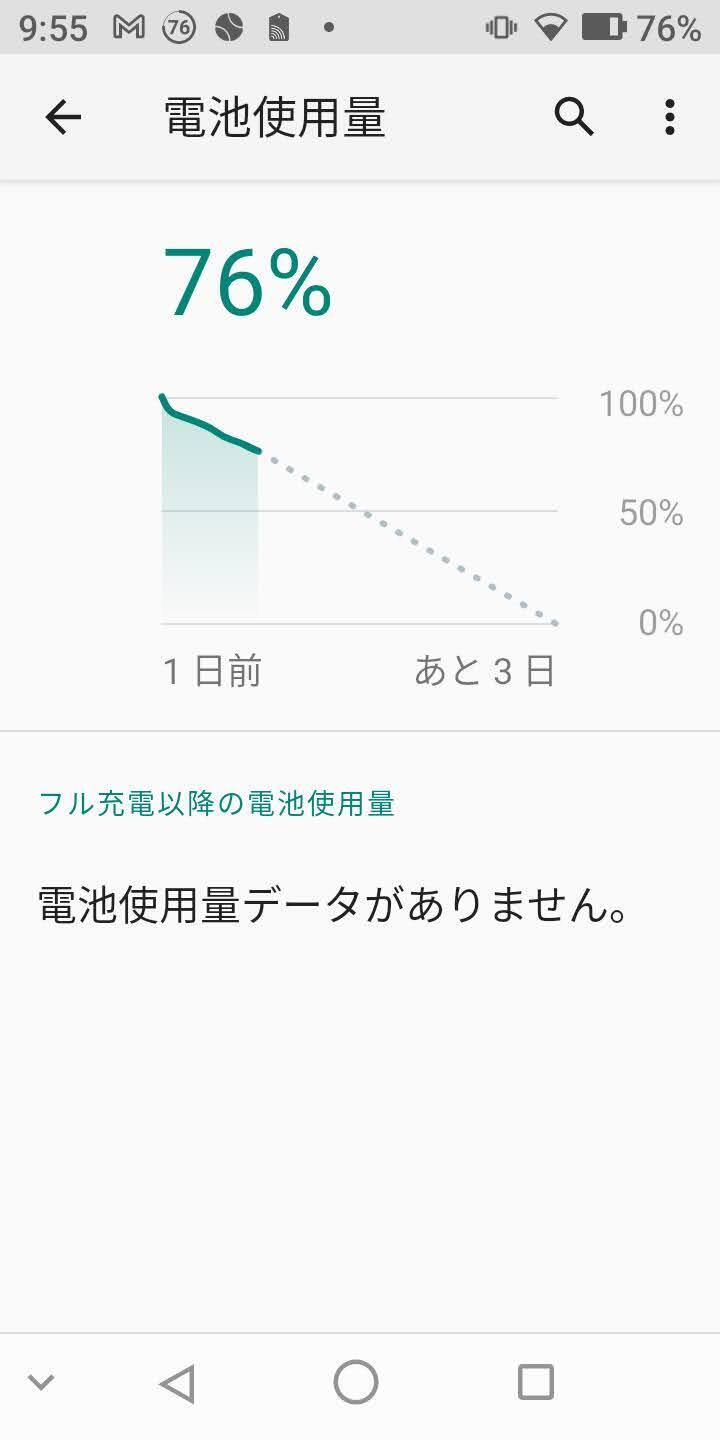This screenshot has height=1440, width=720.
Task: Open the recent apps view
Action: (536, 1383)
